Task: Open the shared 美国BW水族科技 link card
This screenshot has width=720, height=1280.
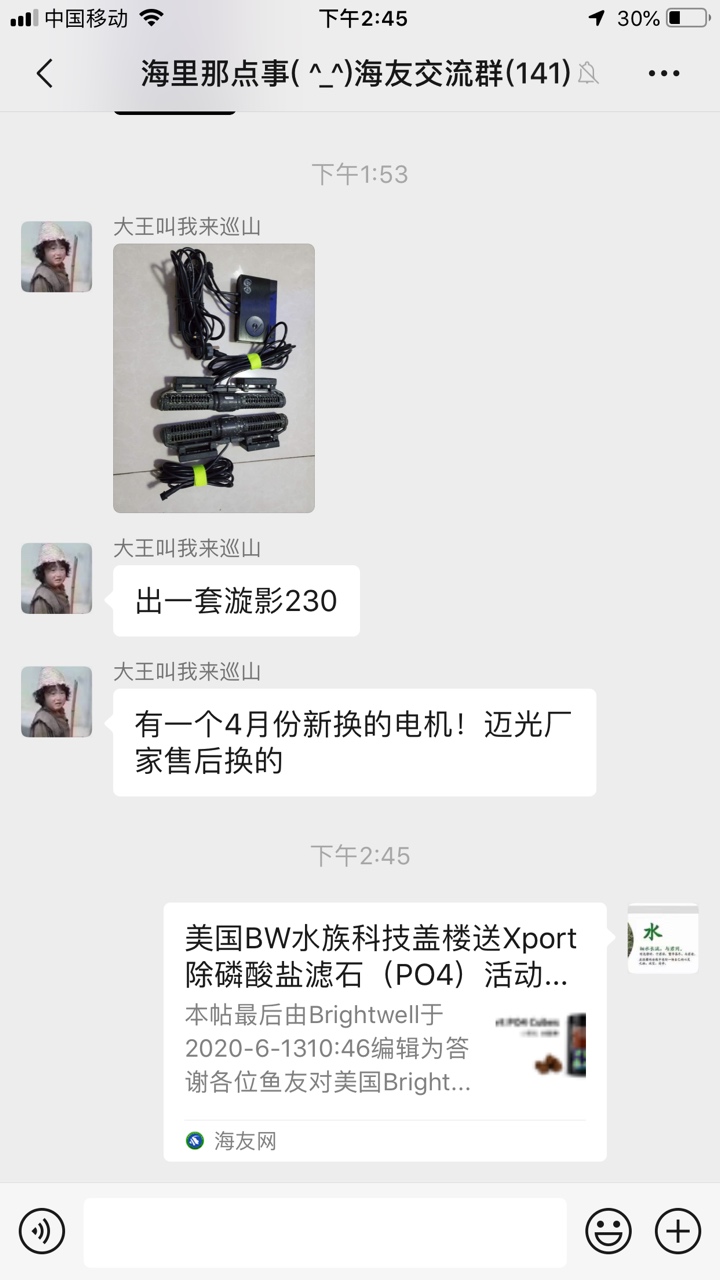Action: (x=385, y=1030)
